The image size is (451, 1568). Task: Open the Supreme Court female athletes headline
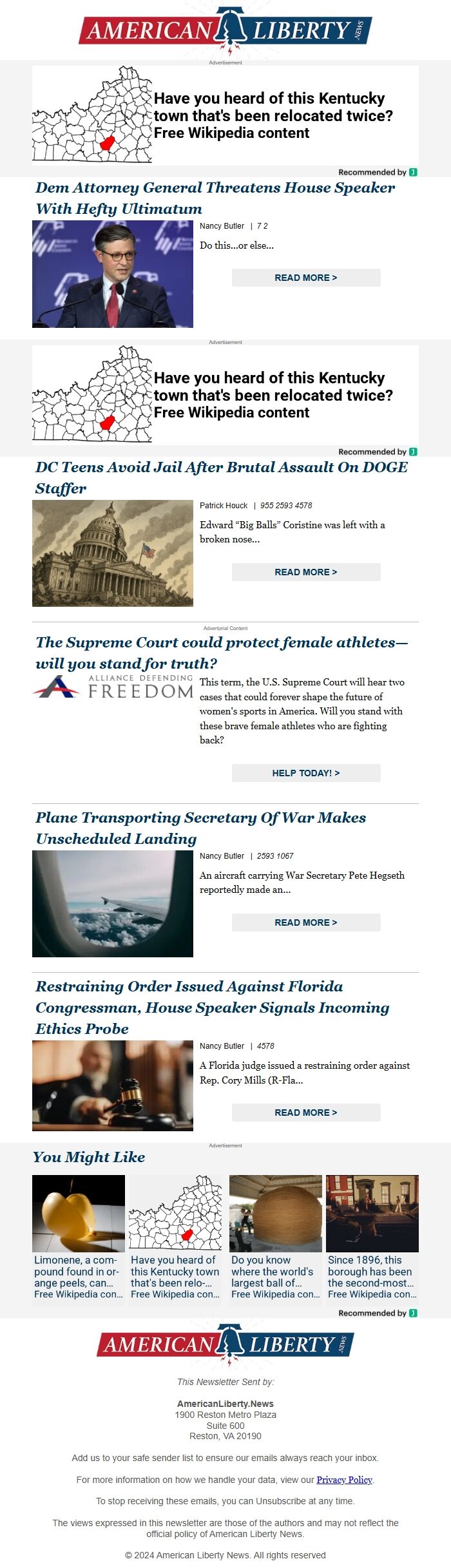222,653
